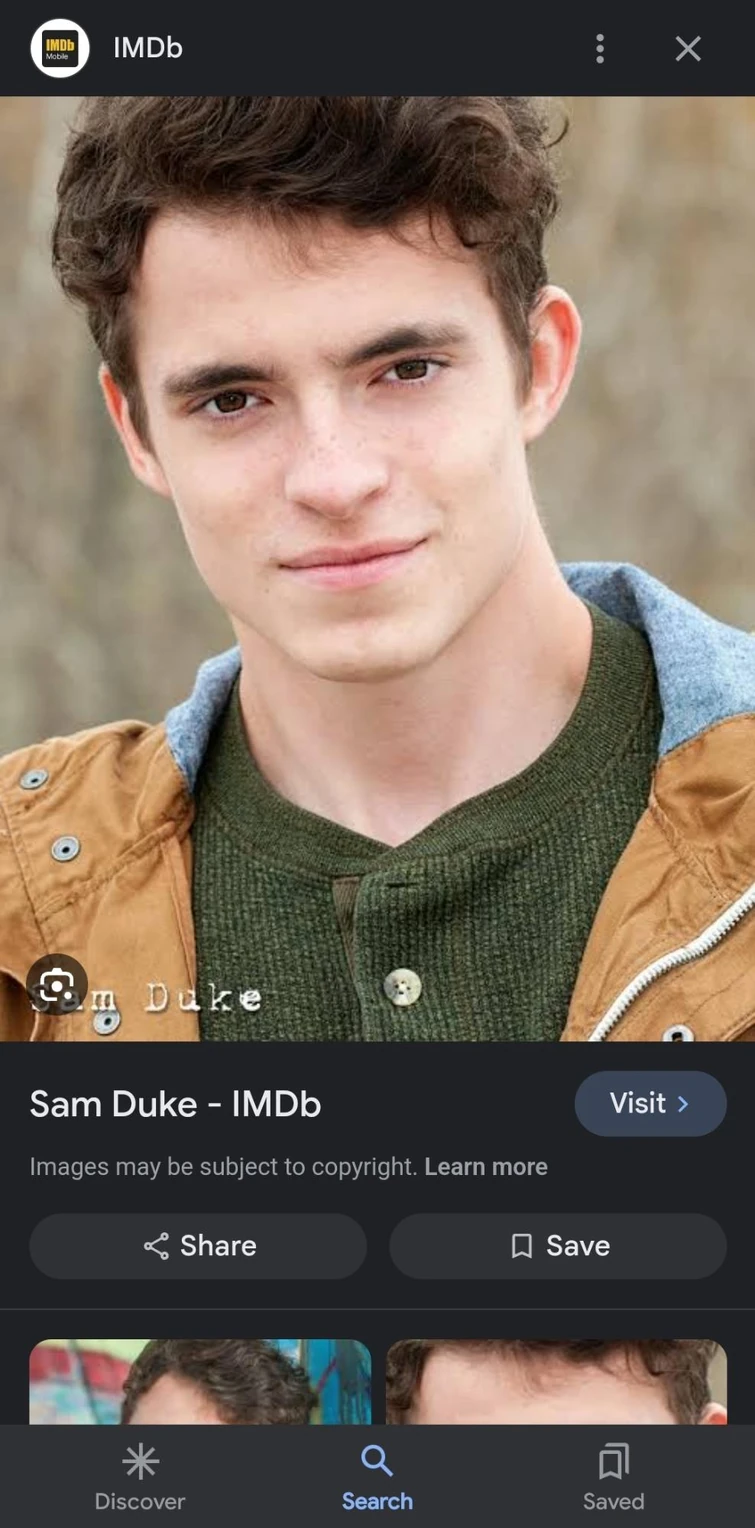Open the Saved tab
Screen dimensions: 755x1528
tap(613, 1477)
